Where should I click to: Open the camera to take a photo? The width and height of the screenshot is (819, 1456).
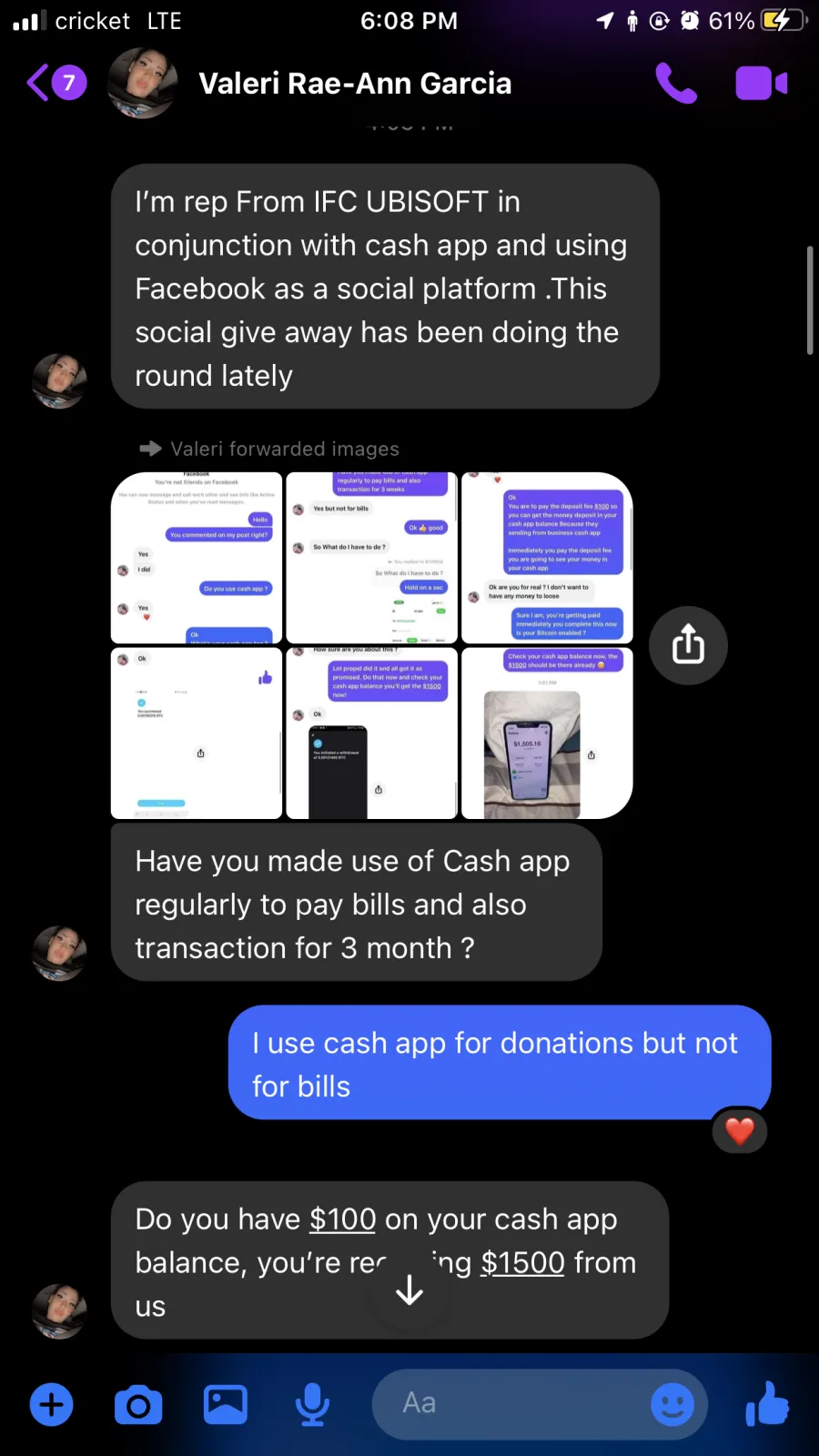(x=138, y=1405)
